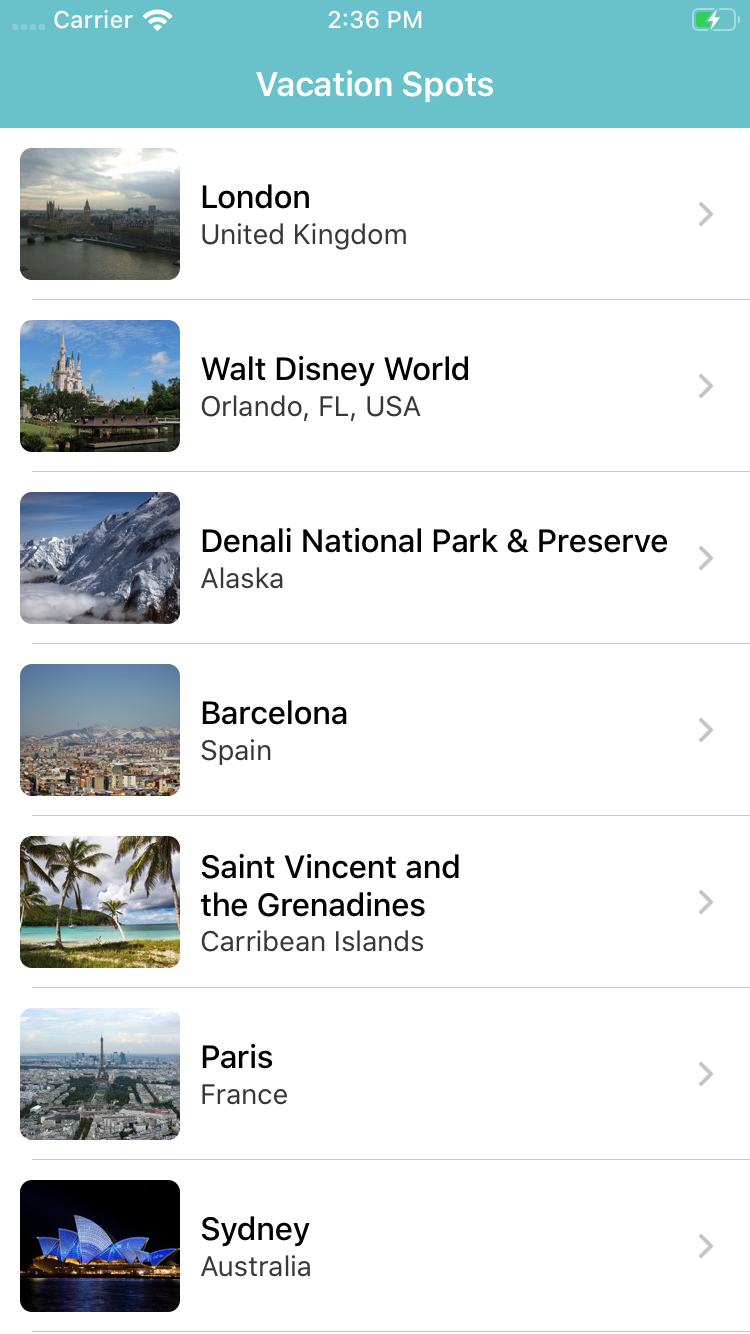Open the Sydney, Australia listing
750x1334 pixels.
click(x=375, y=1246)
